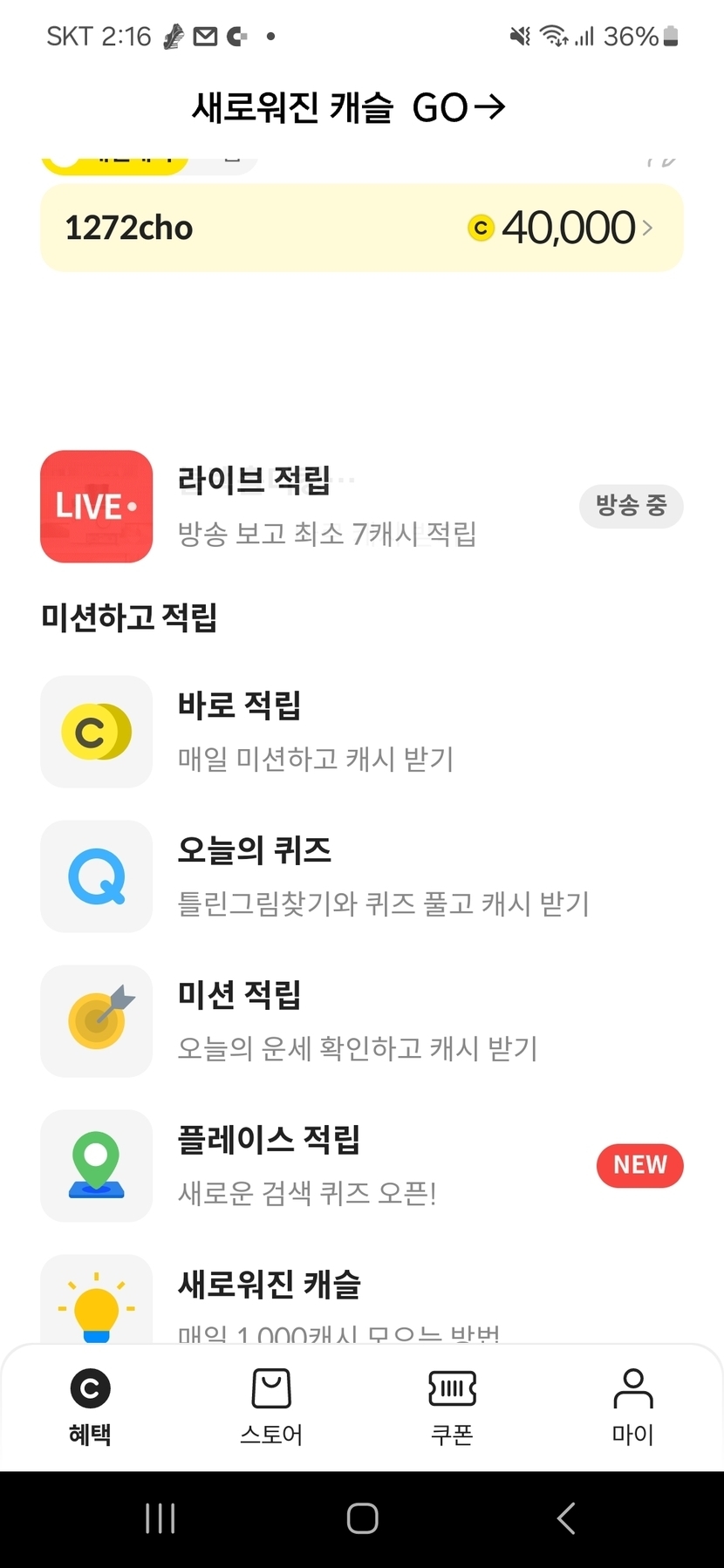Open the 새로워진 캐슬 GO banner

(349, 108)
